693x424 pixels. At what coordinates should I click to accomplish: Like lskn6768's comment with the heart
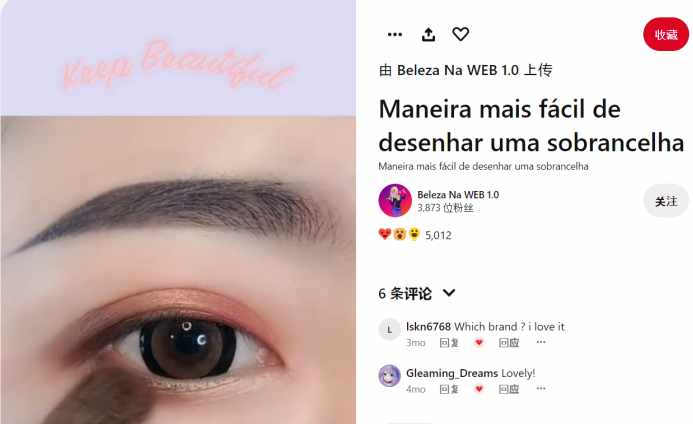pyautogui.click(x=479, y=342)
